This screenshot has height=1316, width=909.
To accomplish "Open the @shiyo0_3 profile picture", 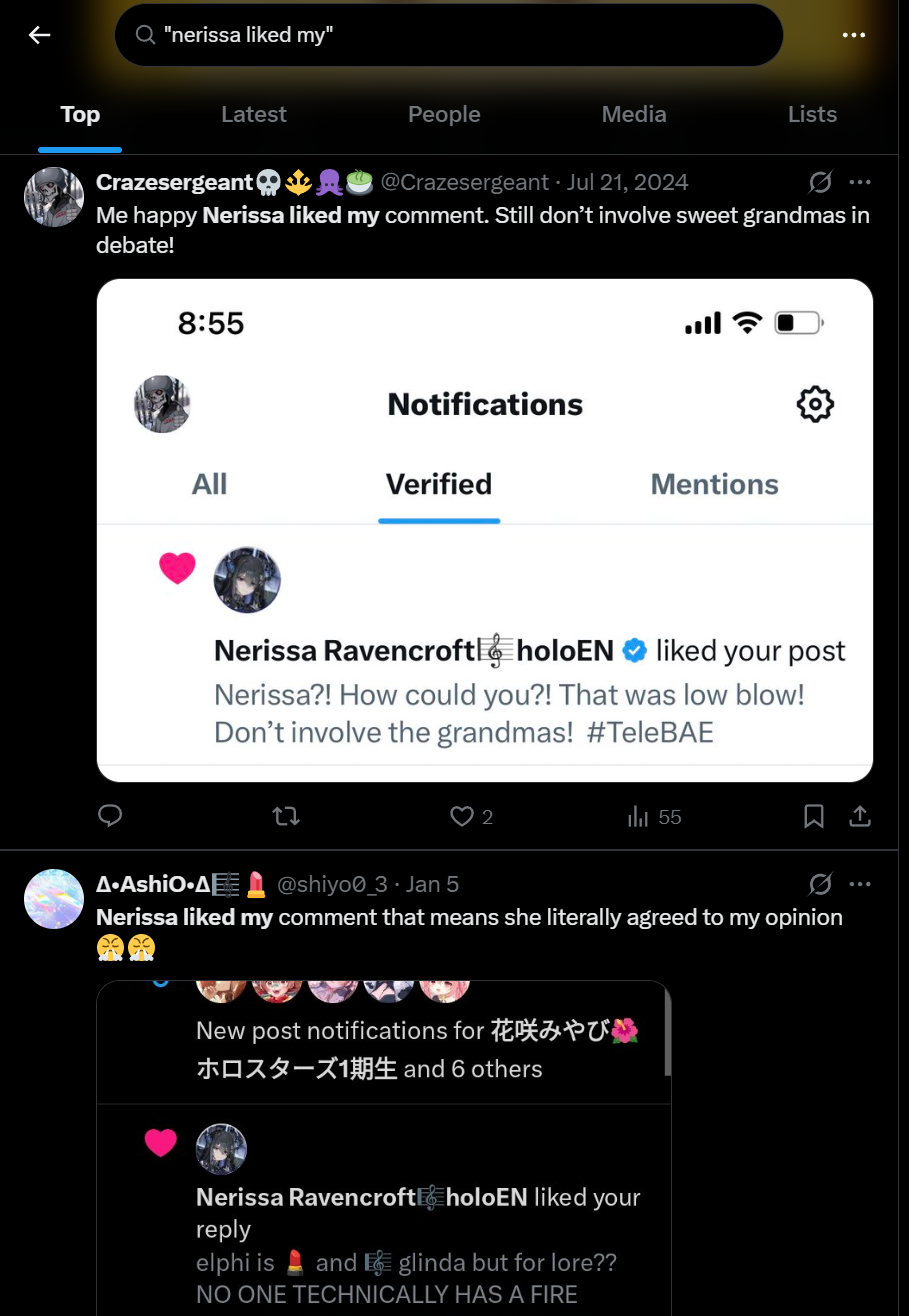I will 54,899.
